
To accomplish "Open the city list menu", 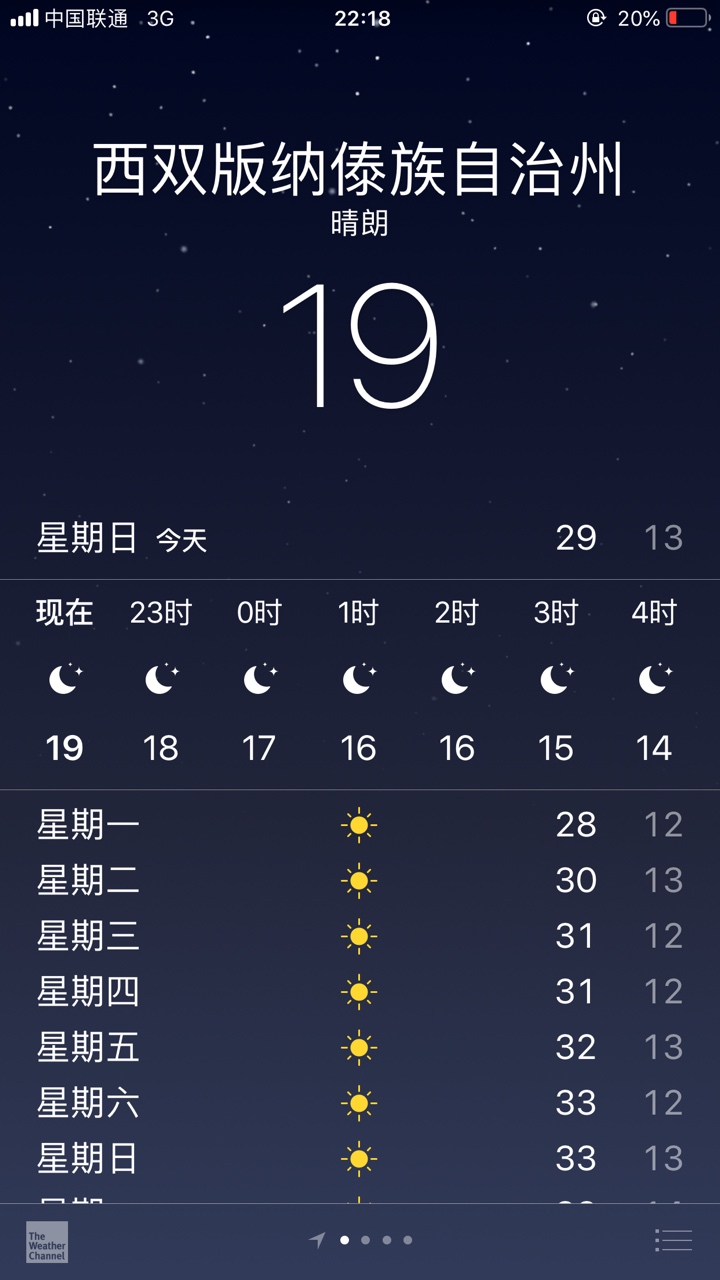I will 673,1240.
